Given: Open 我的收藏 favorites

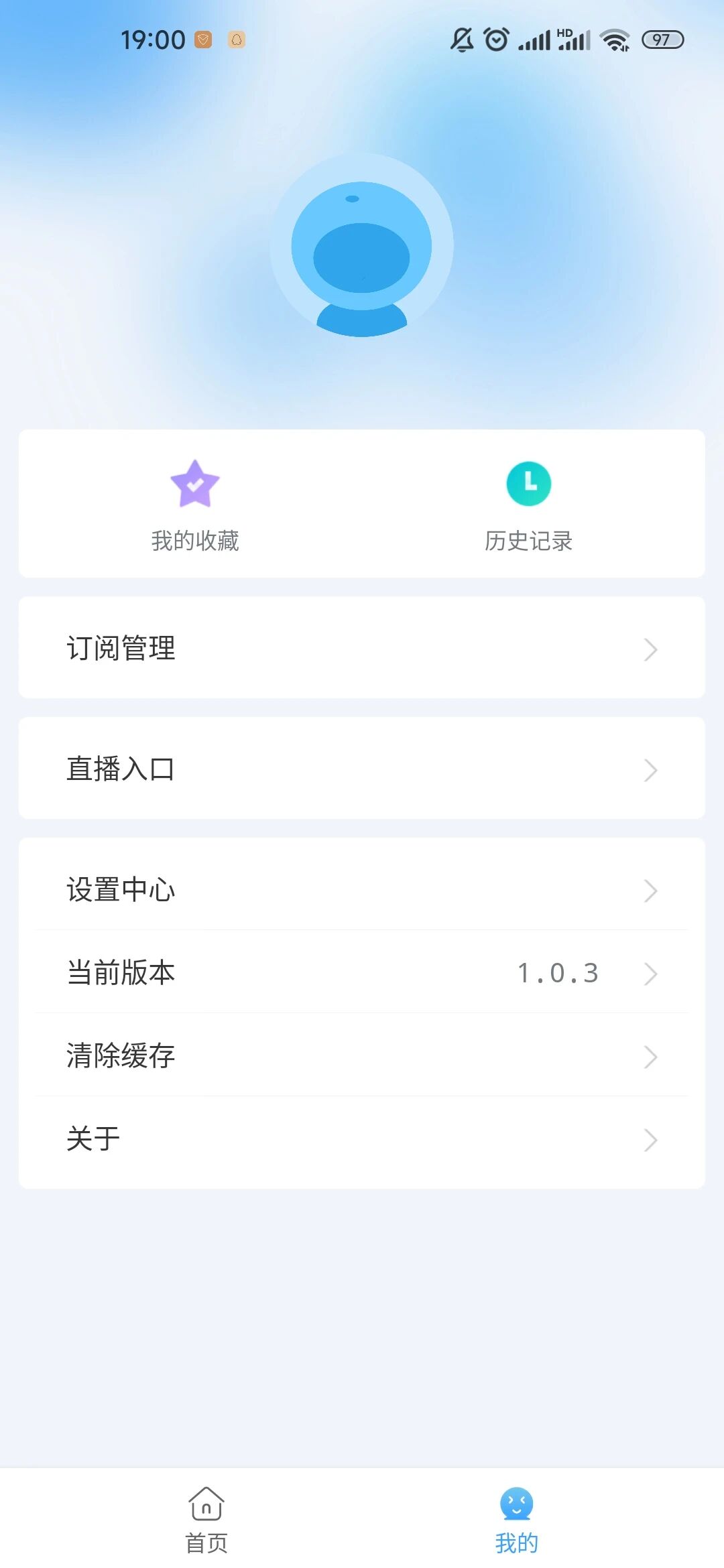Looking at the screenshot, I should 194,505.
